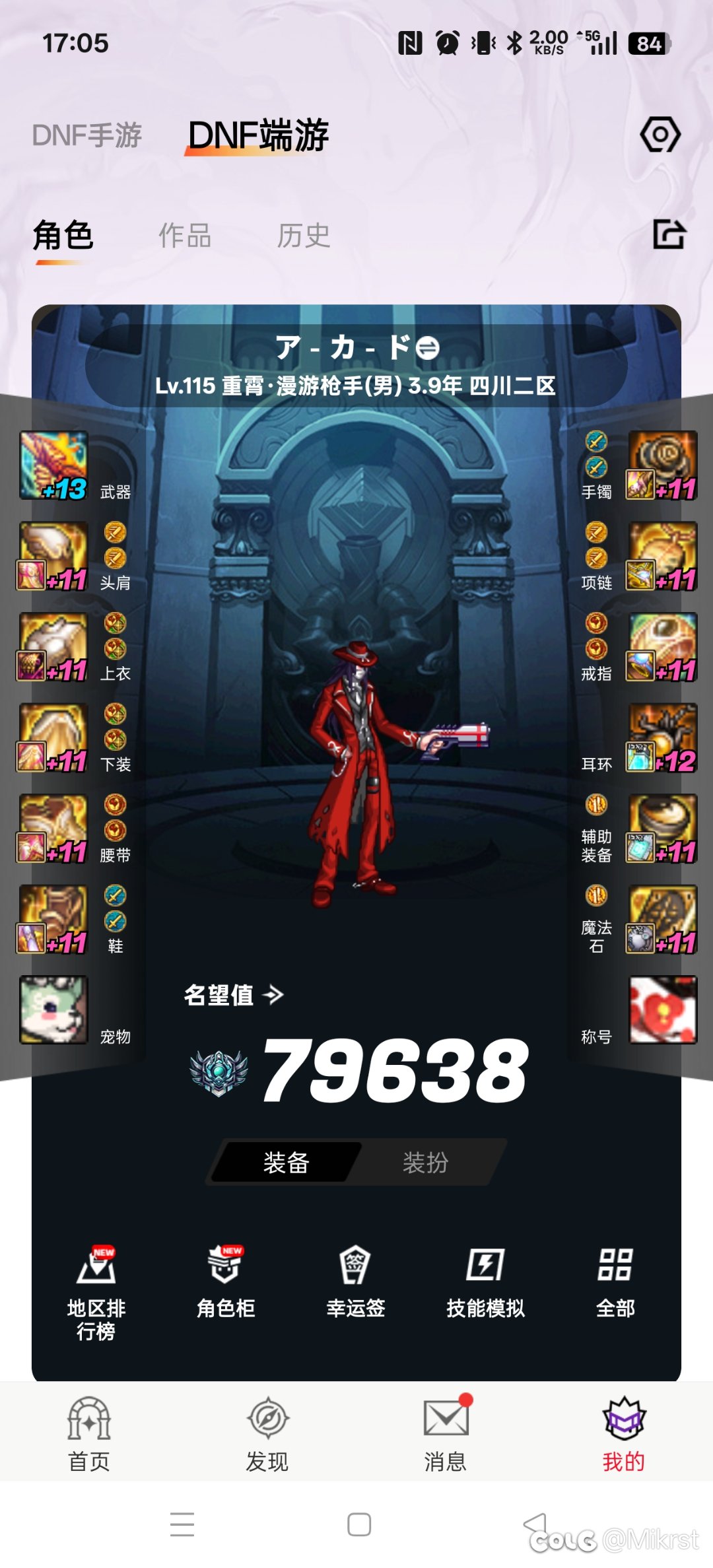
Task: Open the settings hexagon icon
Action: pyautogui.click(x=660, y=135)
